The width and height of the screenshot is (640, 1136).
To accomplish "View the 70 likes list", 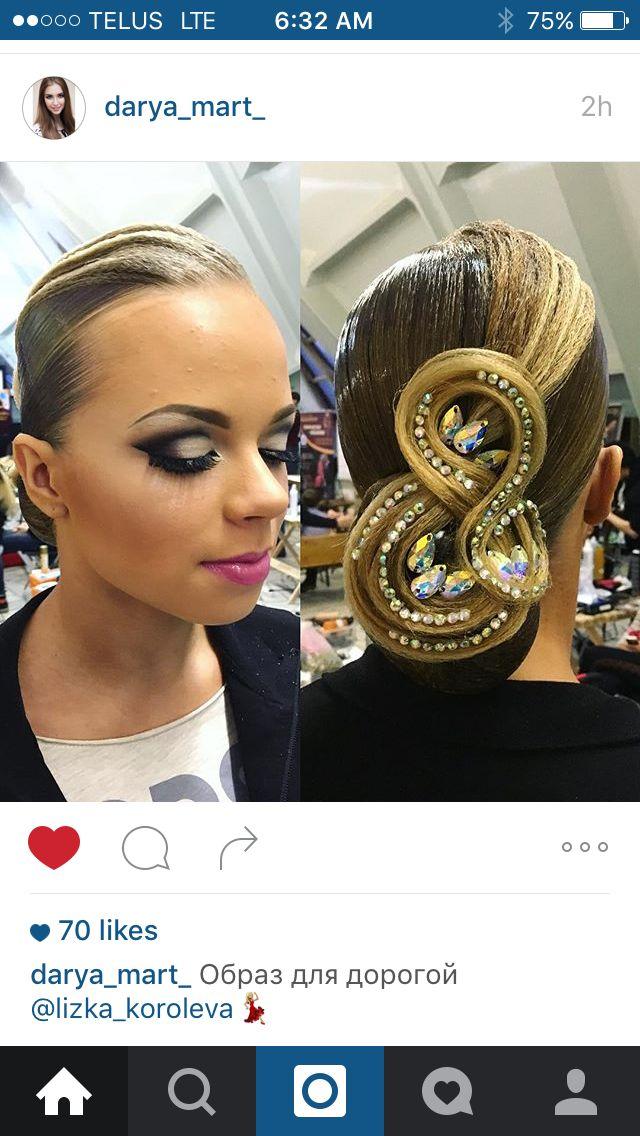I will tap(94, 931).
